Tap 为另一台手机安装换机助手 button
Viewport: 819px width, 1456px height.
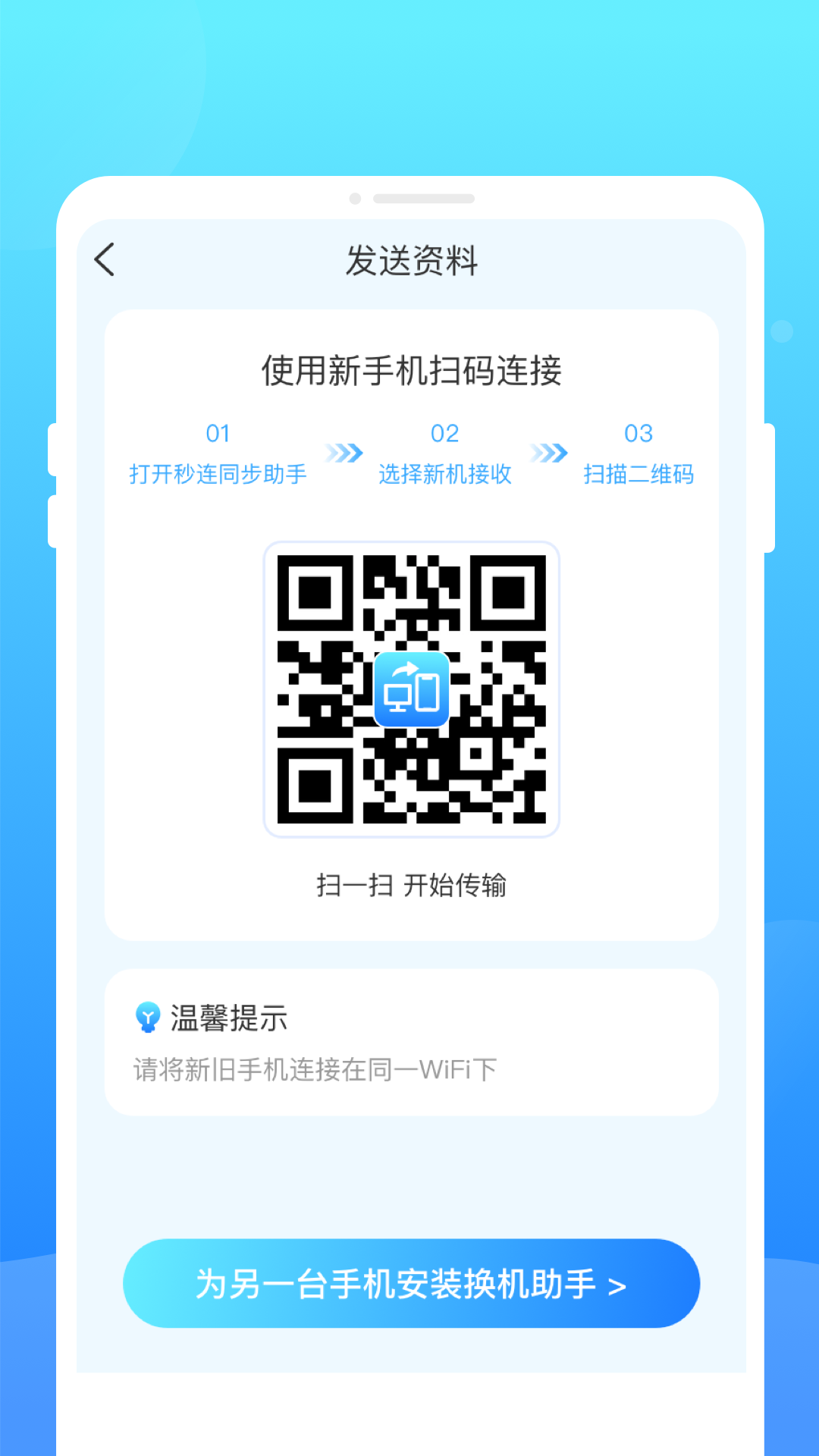point(412,1284)
